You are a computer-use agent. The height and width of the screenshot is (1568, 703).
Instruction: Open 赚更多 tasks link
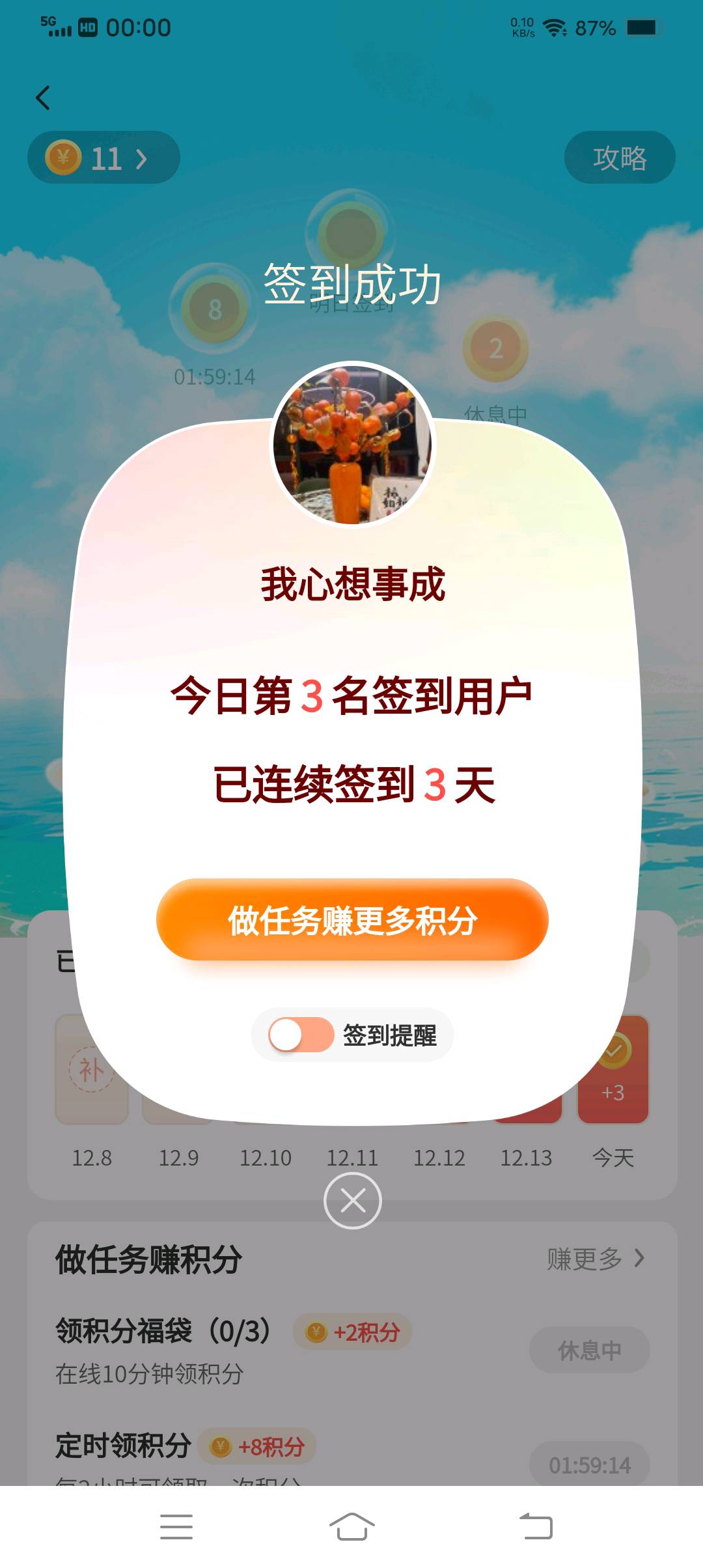pyautogui.click(x=595, y=1259)
